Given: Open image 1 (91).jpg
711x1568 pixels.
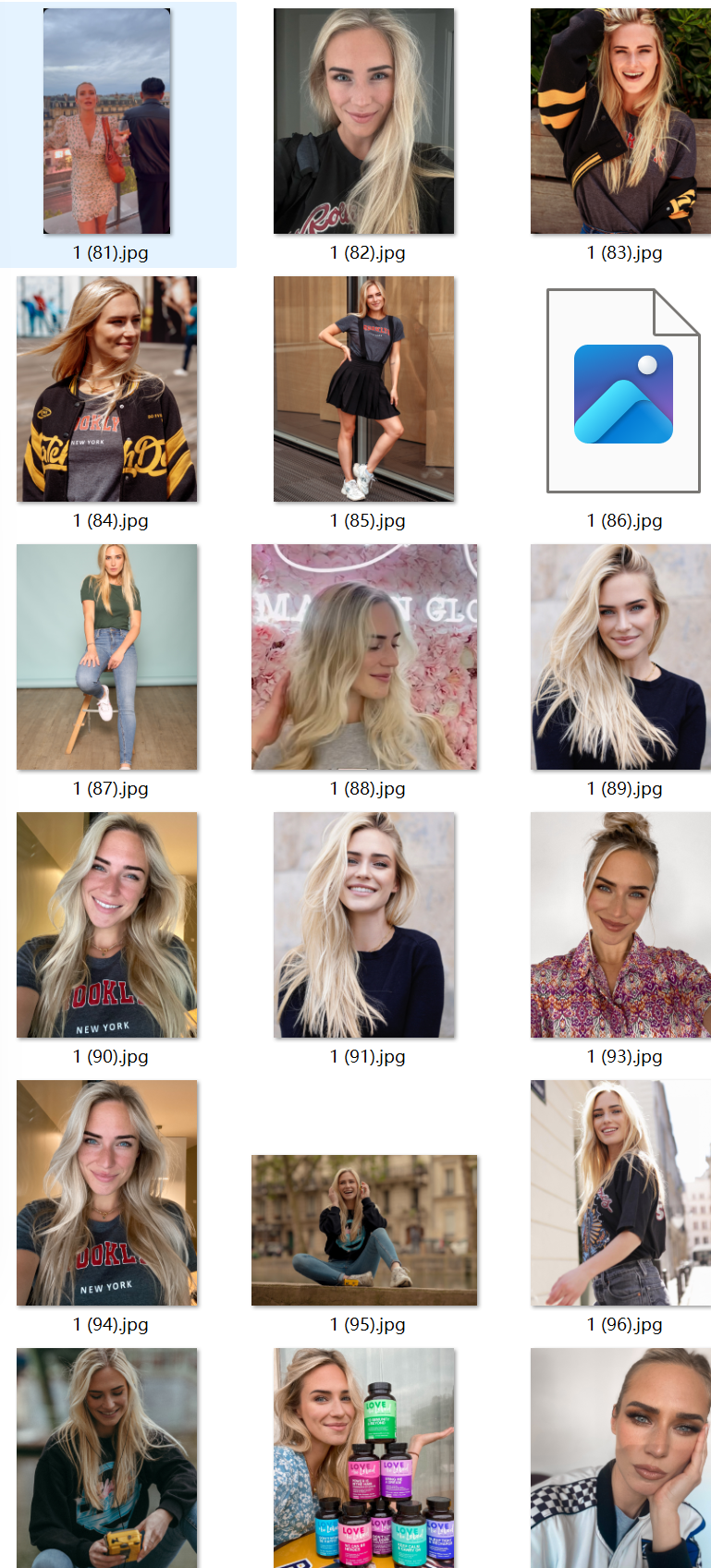Looking at the screenshot, I should point(364,925).
